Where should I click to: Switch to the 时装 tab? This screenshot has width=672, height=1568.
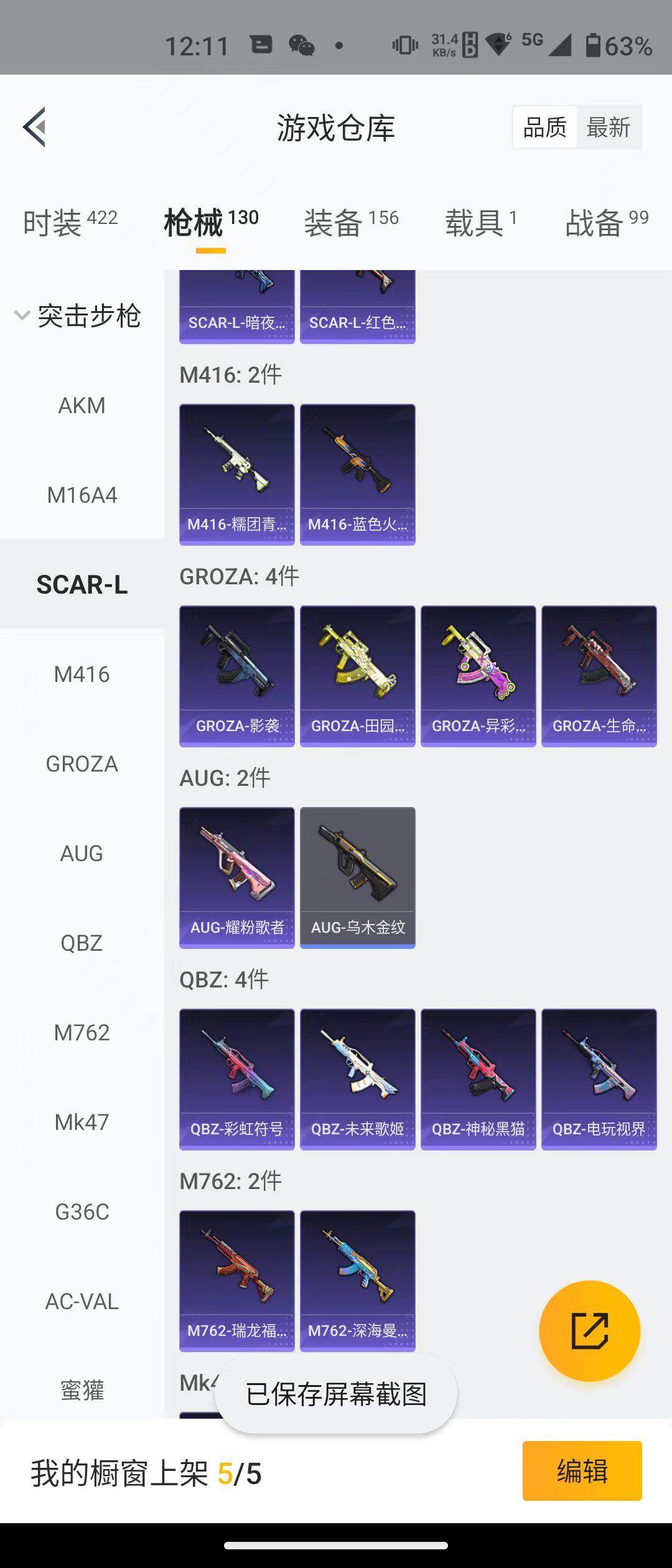point(70,222)
